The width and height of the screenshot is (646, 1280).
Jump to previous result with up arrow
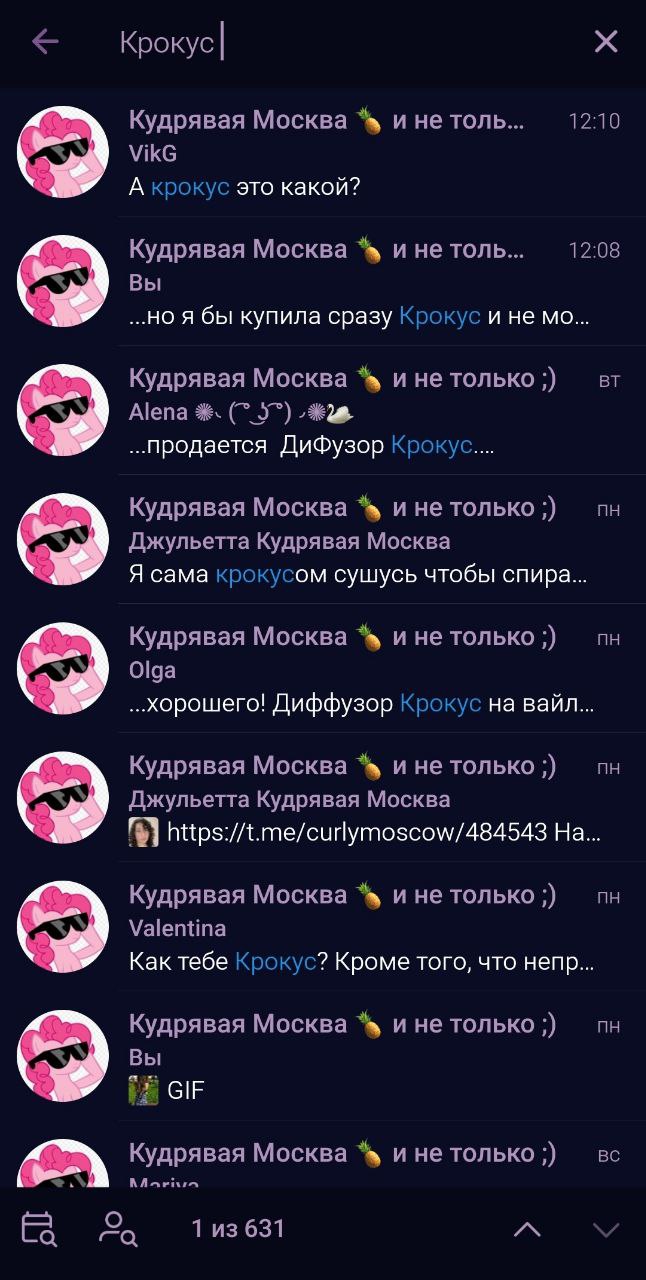coord(527,1230)
